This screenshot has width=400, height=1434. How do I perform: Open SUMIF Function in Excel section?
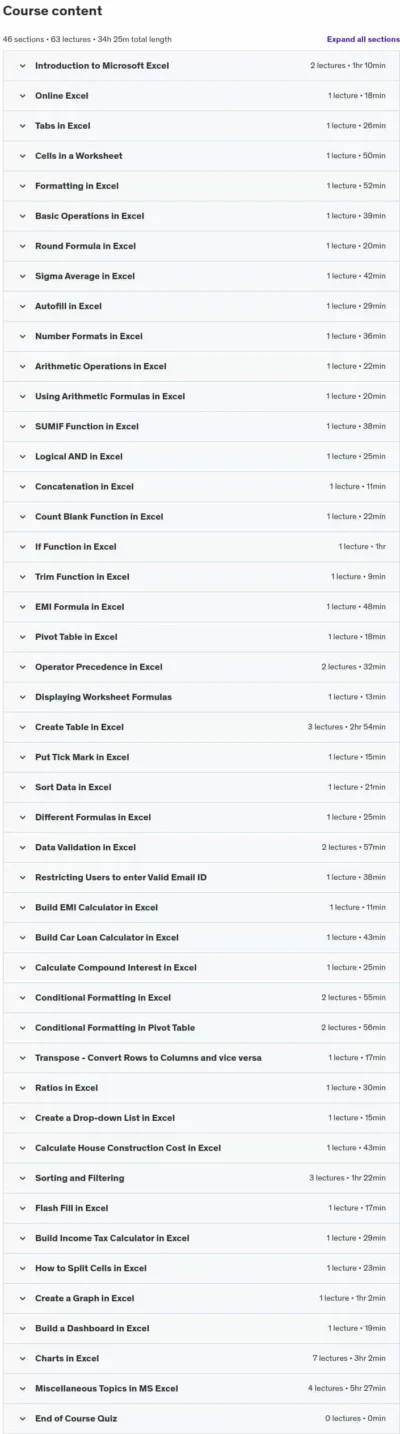click(201, 426)
